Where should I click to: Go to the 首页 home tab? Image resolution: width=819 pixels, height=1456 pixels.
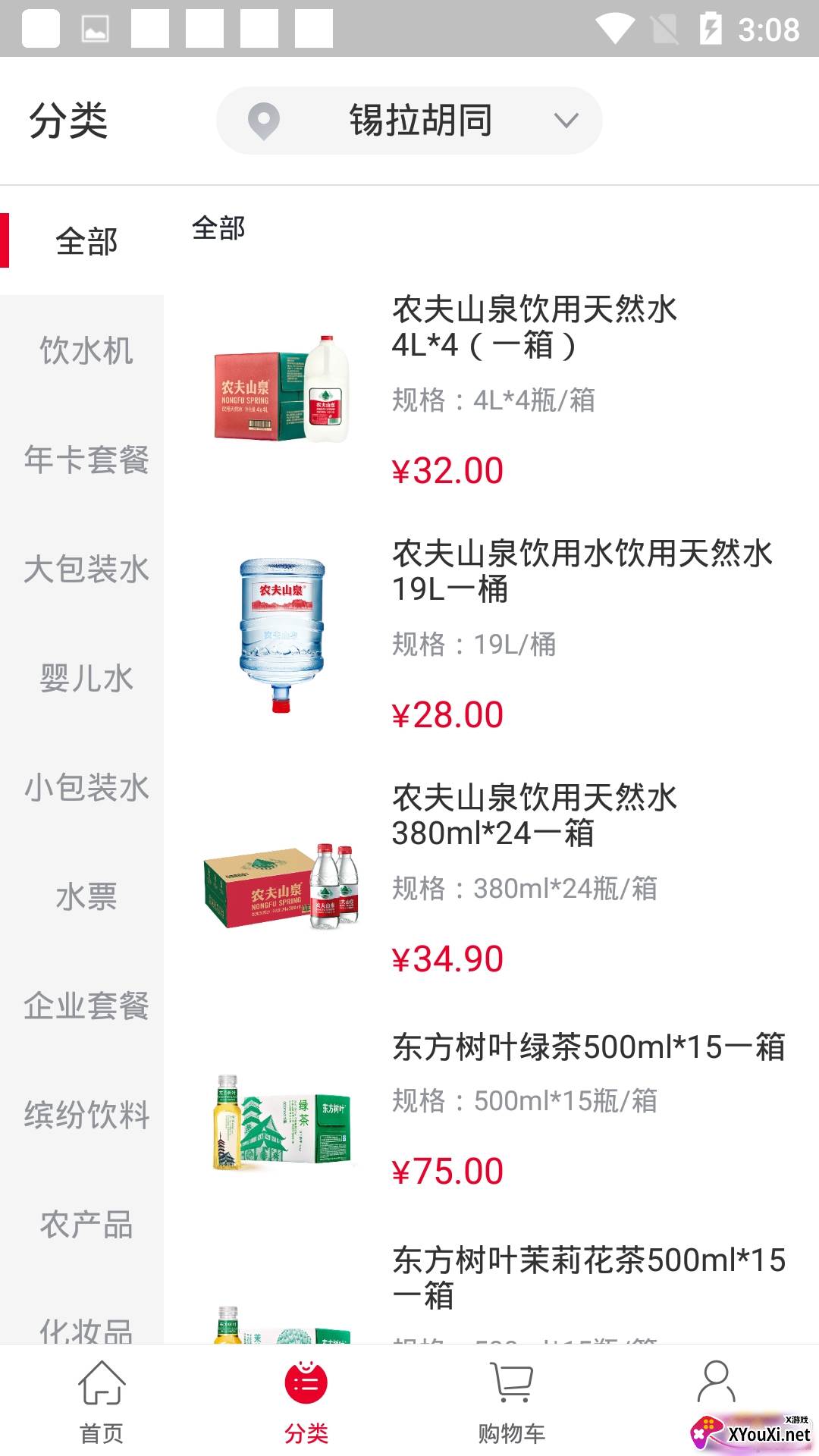[102, 1401]
